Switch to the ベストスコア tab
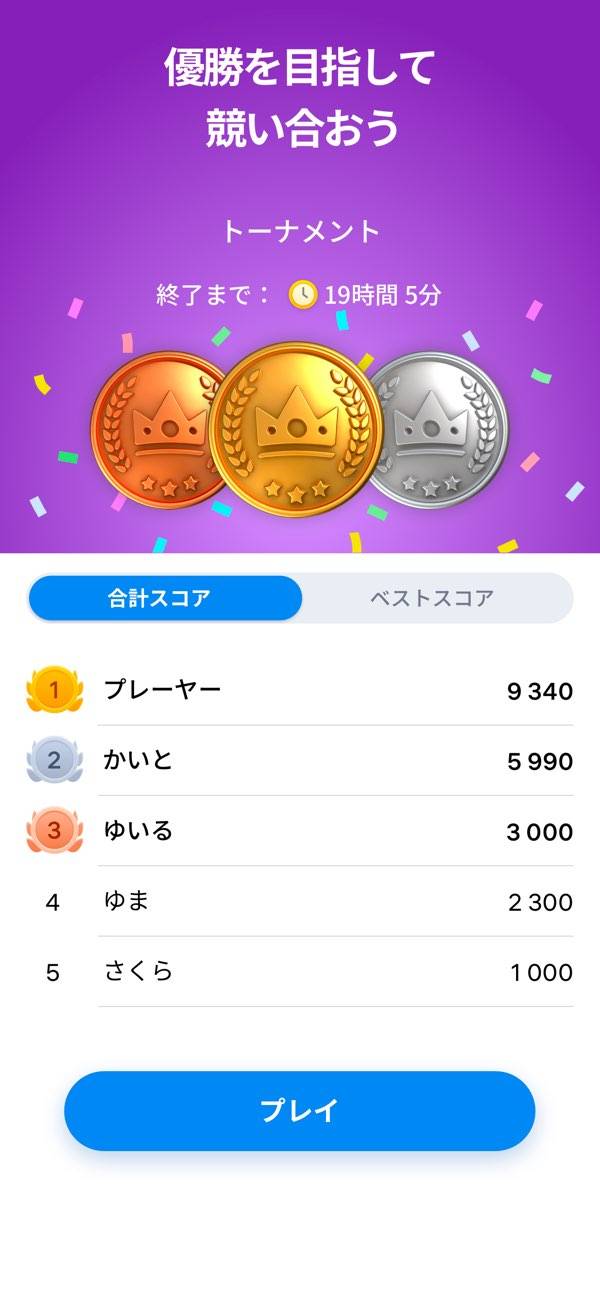Viewport: 600px width, 1300px height. [x=432, y=598]
